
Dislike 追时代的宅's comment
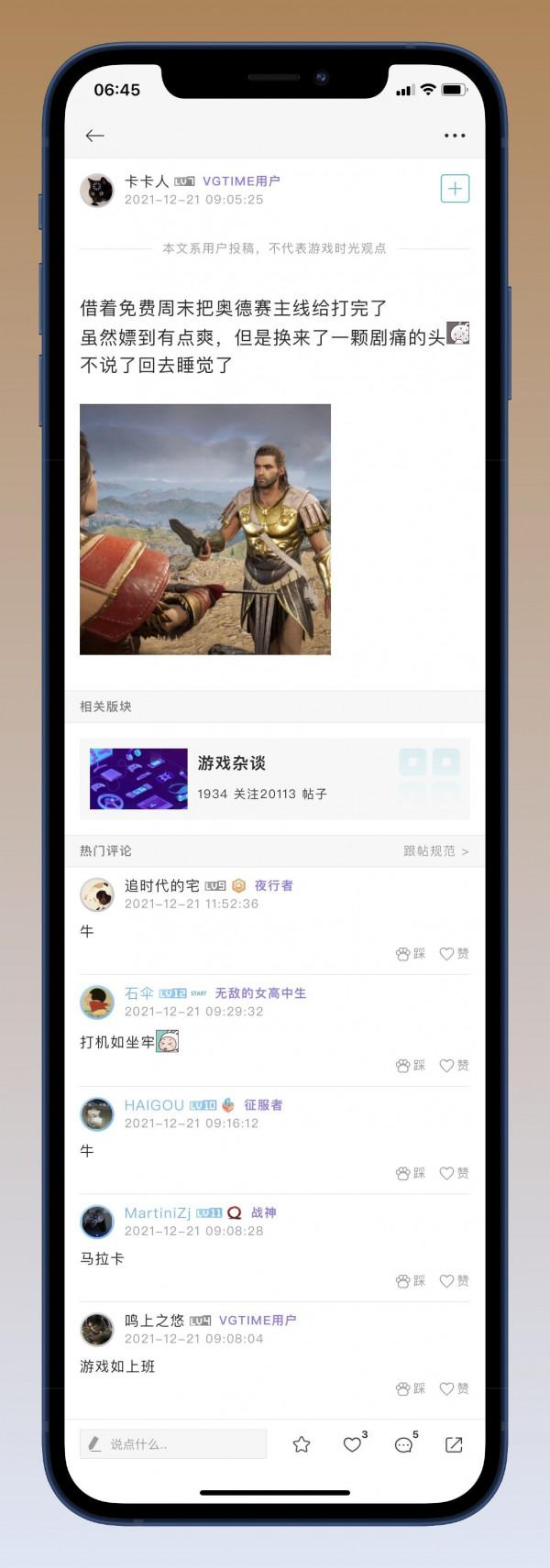point(411,954)
